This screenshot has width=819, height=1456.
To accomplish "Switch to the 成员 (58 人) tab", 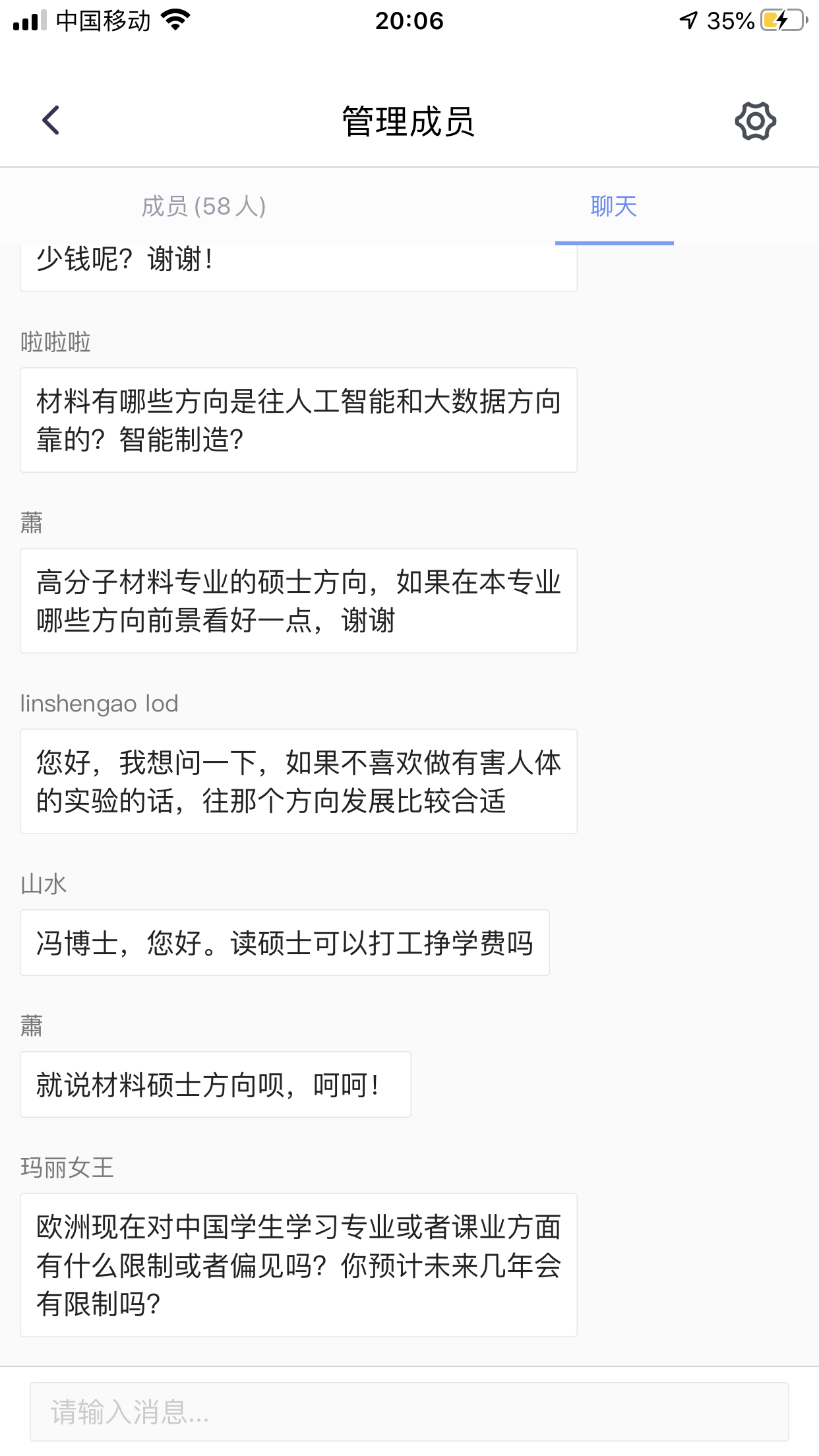I will (204, 206).
